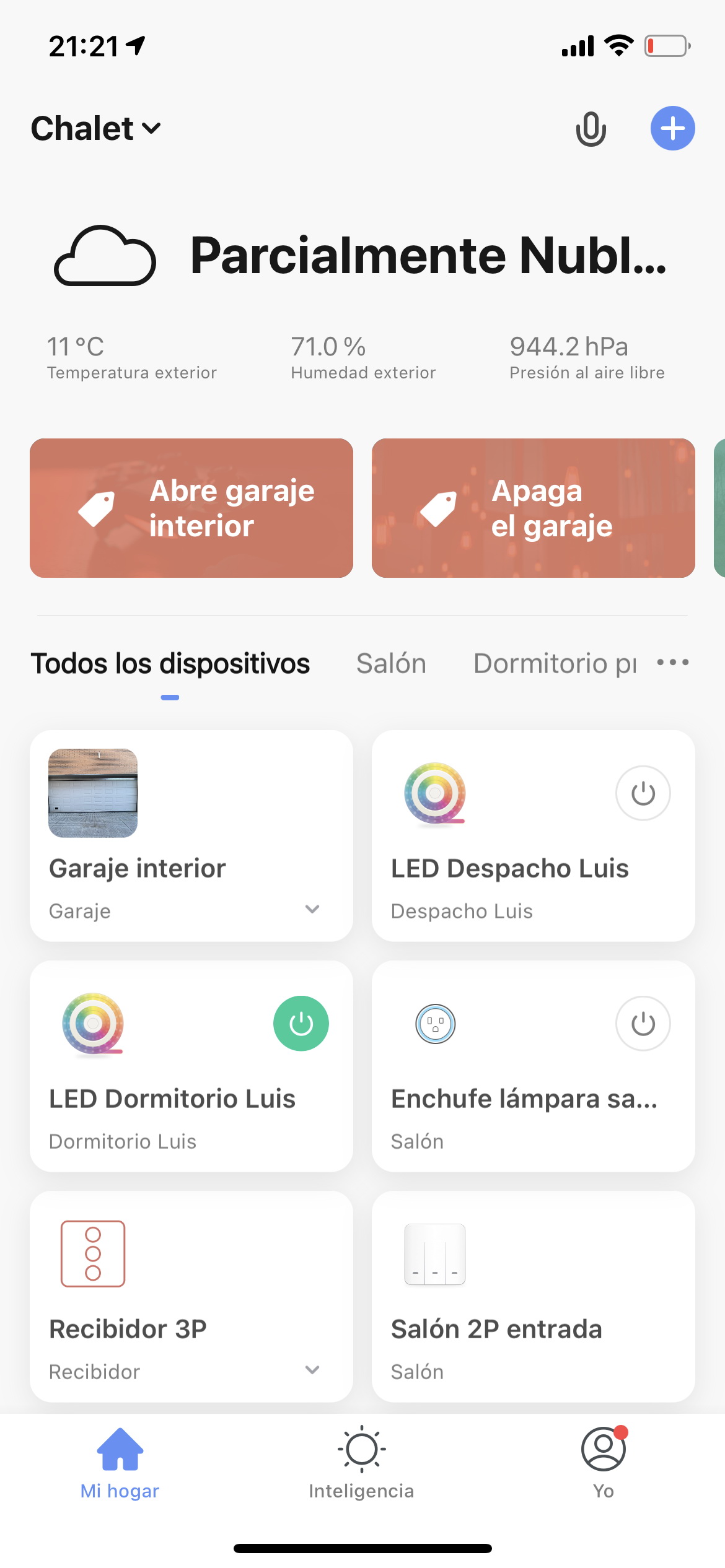Add a new device with plus button
The height and width of the screenshot is (1568, 725).
click(x=672, y=129)
